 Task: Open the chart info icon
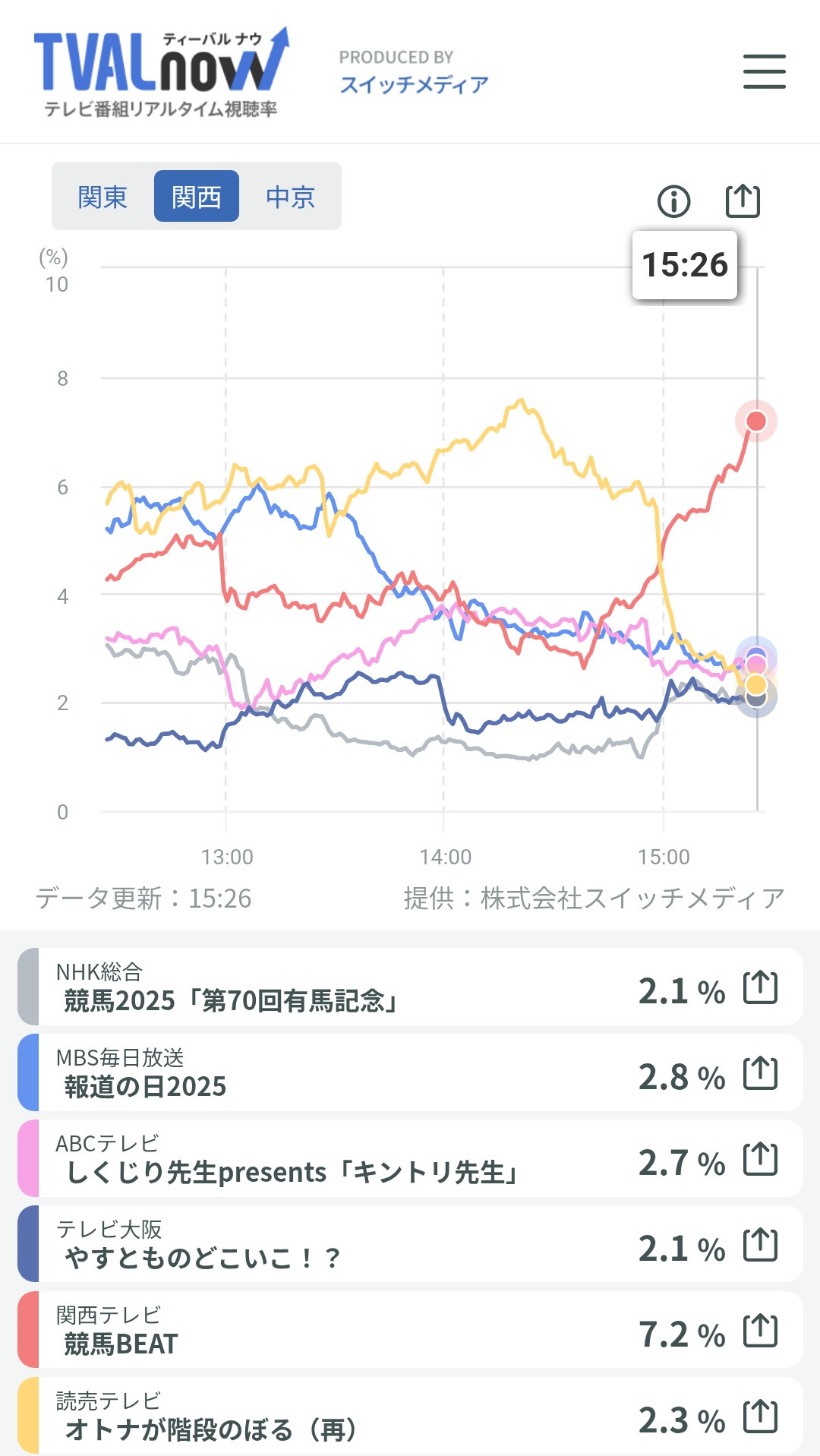(x=673, y=201)
